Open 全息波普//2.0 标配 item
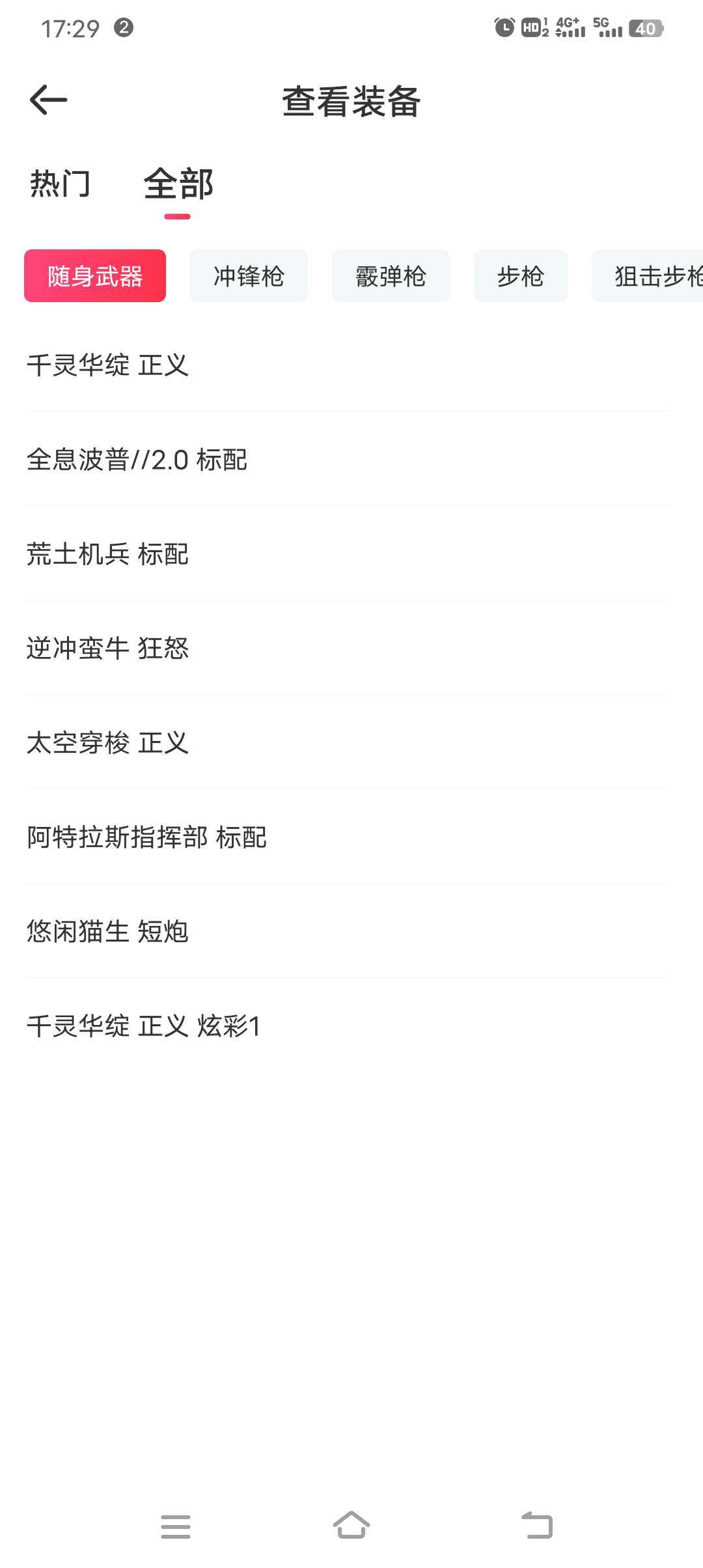703x1568 pixels. tap(137, 460)
